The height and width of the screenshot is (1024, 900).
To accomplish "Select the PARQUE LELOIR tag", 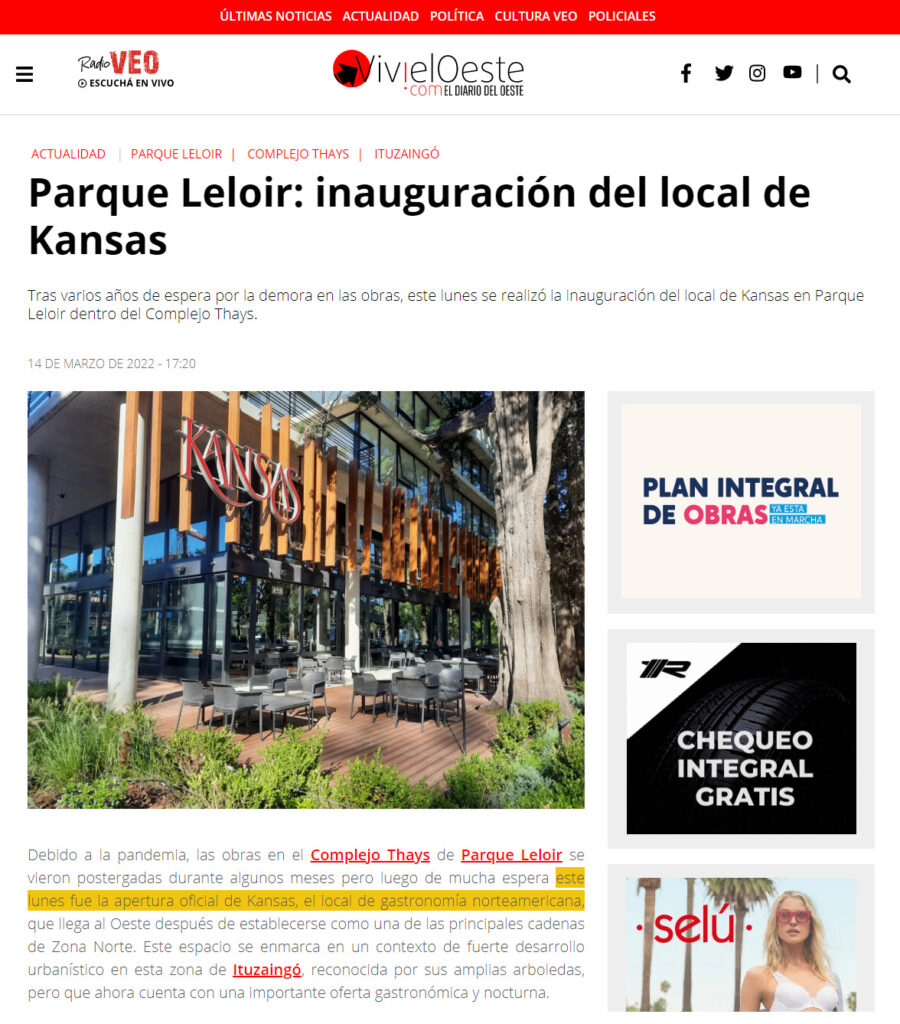I will [x=176, y=154].
